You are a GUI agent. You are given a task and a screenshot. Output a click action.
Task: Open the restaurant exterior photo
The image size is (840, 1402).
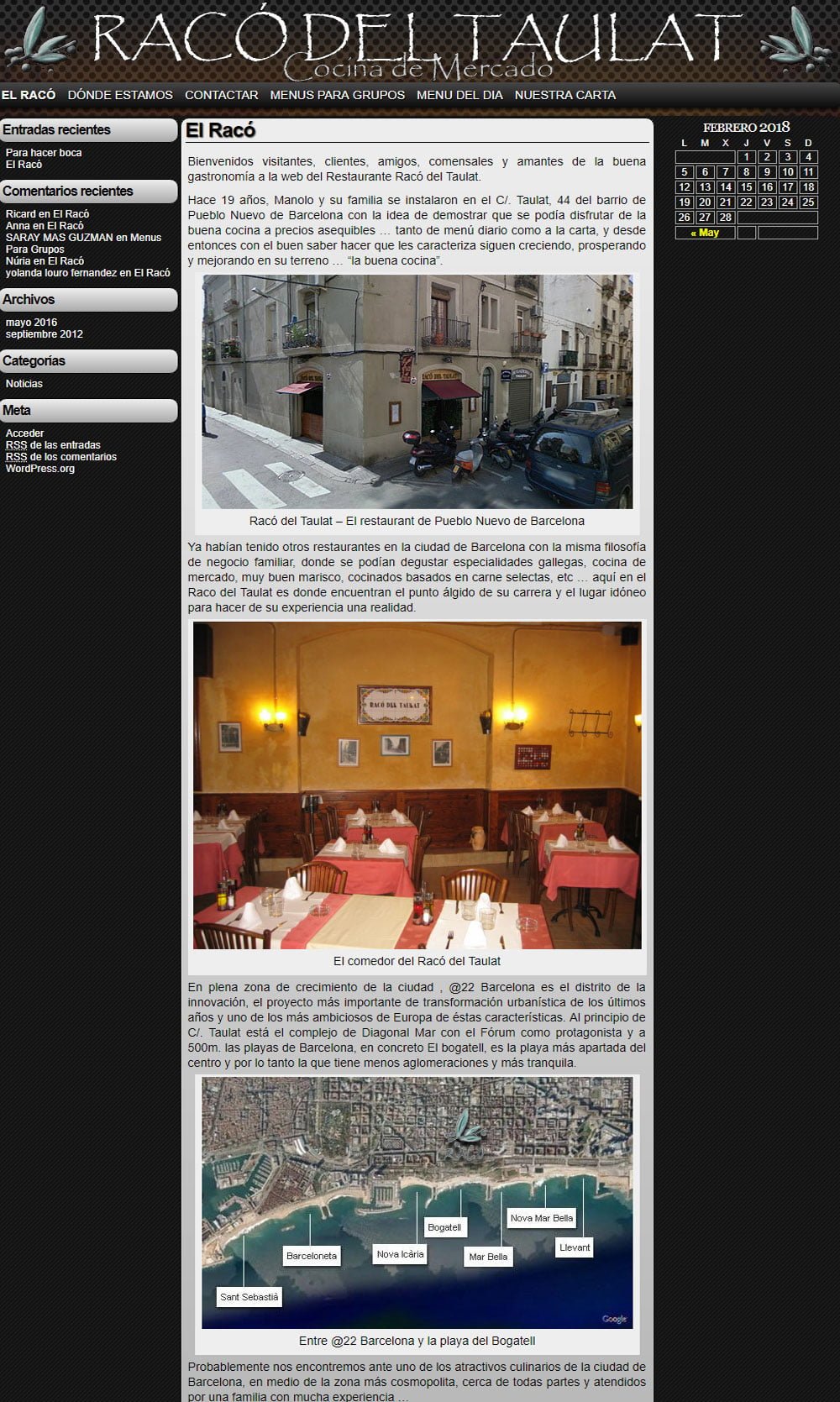coord(417,391)
